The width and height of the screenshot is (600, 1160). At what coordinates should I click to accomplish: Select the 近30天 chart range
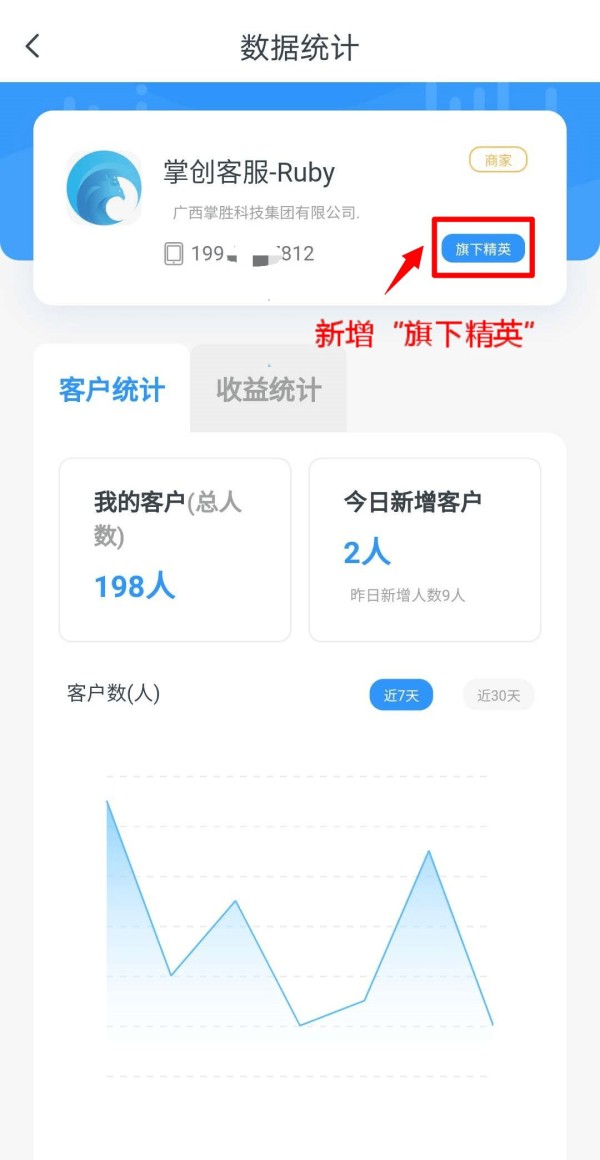(499, 695)
